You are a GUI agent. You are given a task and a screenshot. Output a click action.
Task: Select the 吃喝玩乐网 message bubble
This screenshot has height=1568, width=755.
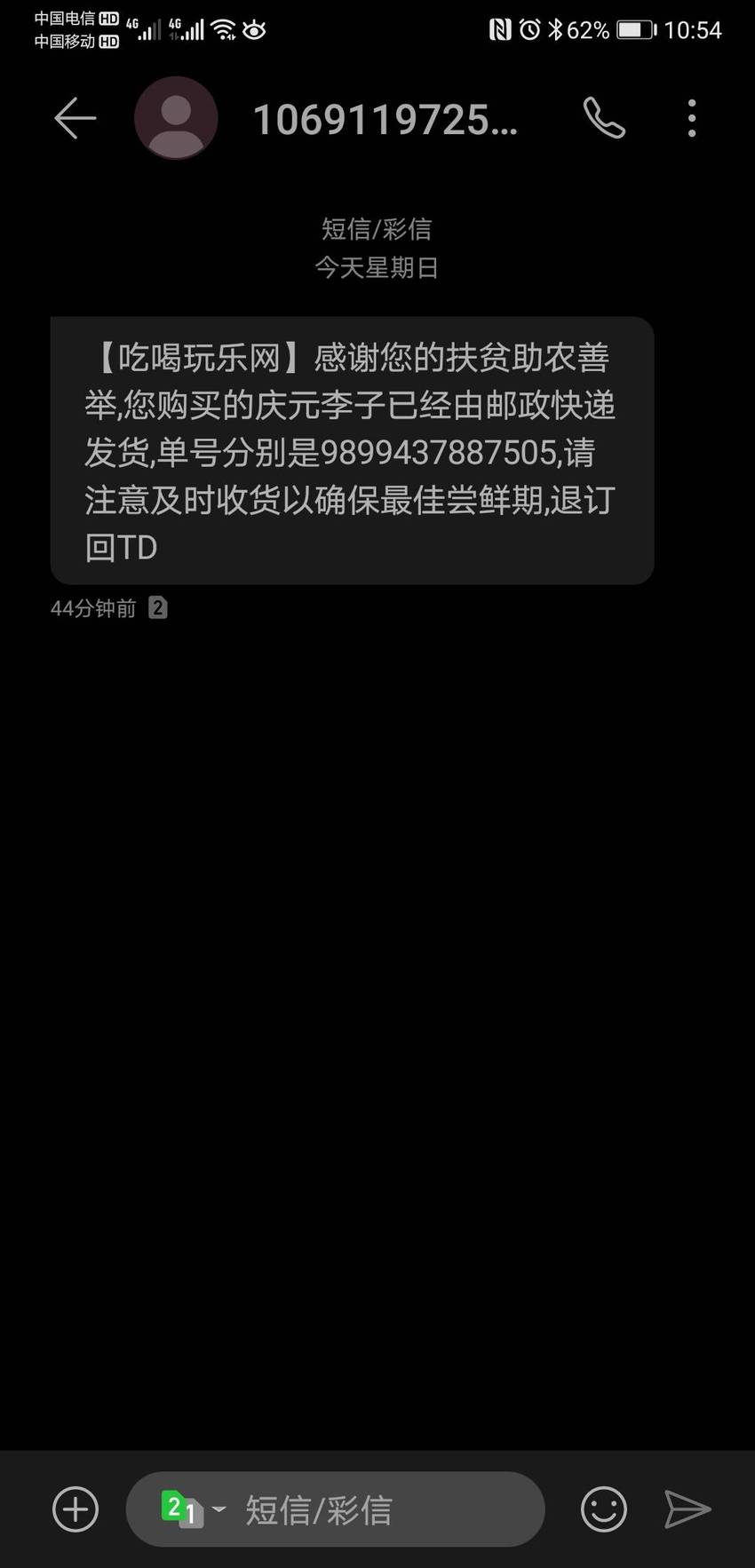pyautogui.click(x=352, y=451)
